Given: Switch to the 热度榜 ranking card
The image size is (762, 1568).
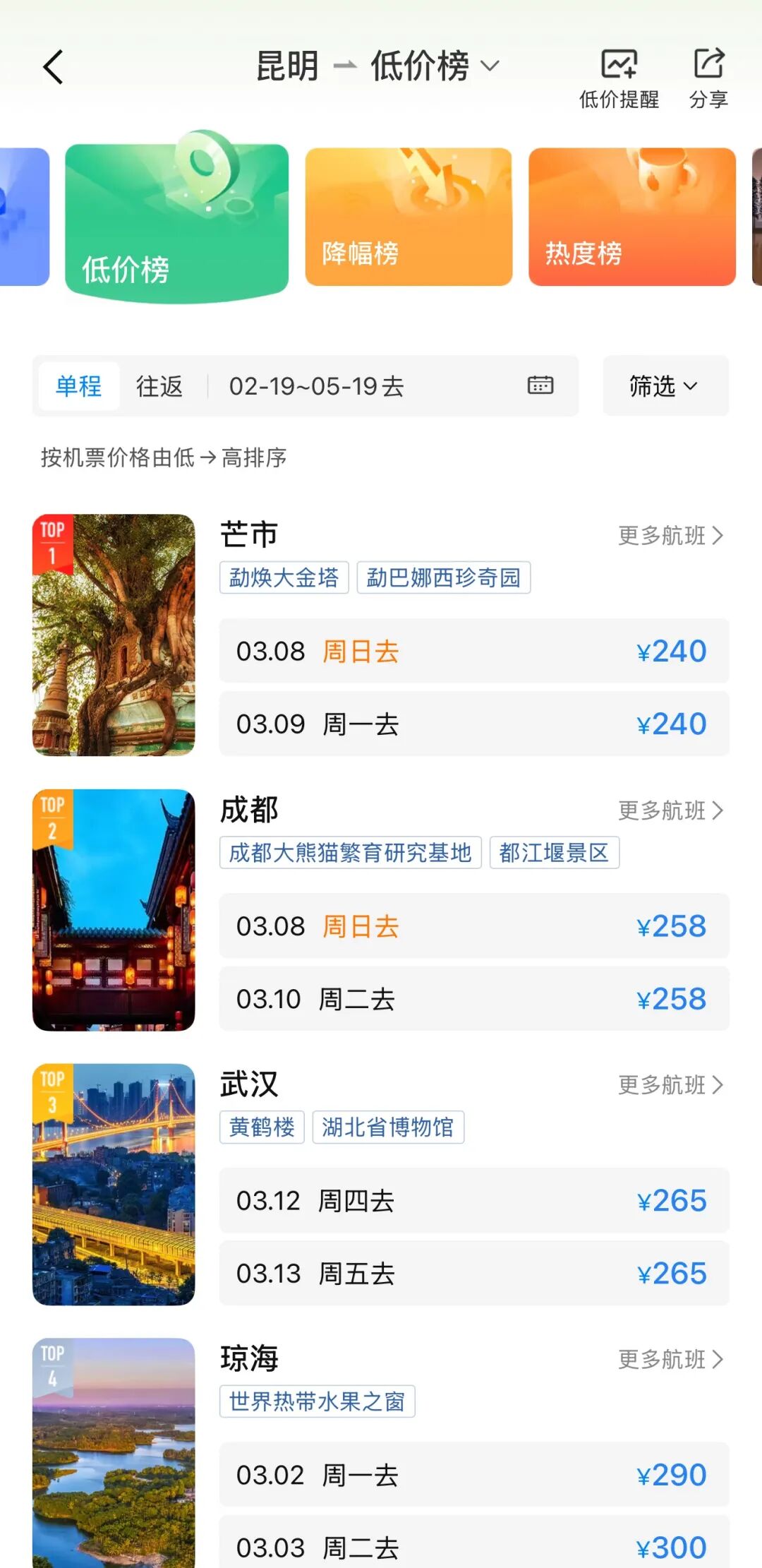Looking at the screenshot, I should 631,217.
